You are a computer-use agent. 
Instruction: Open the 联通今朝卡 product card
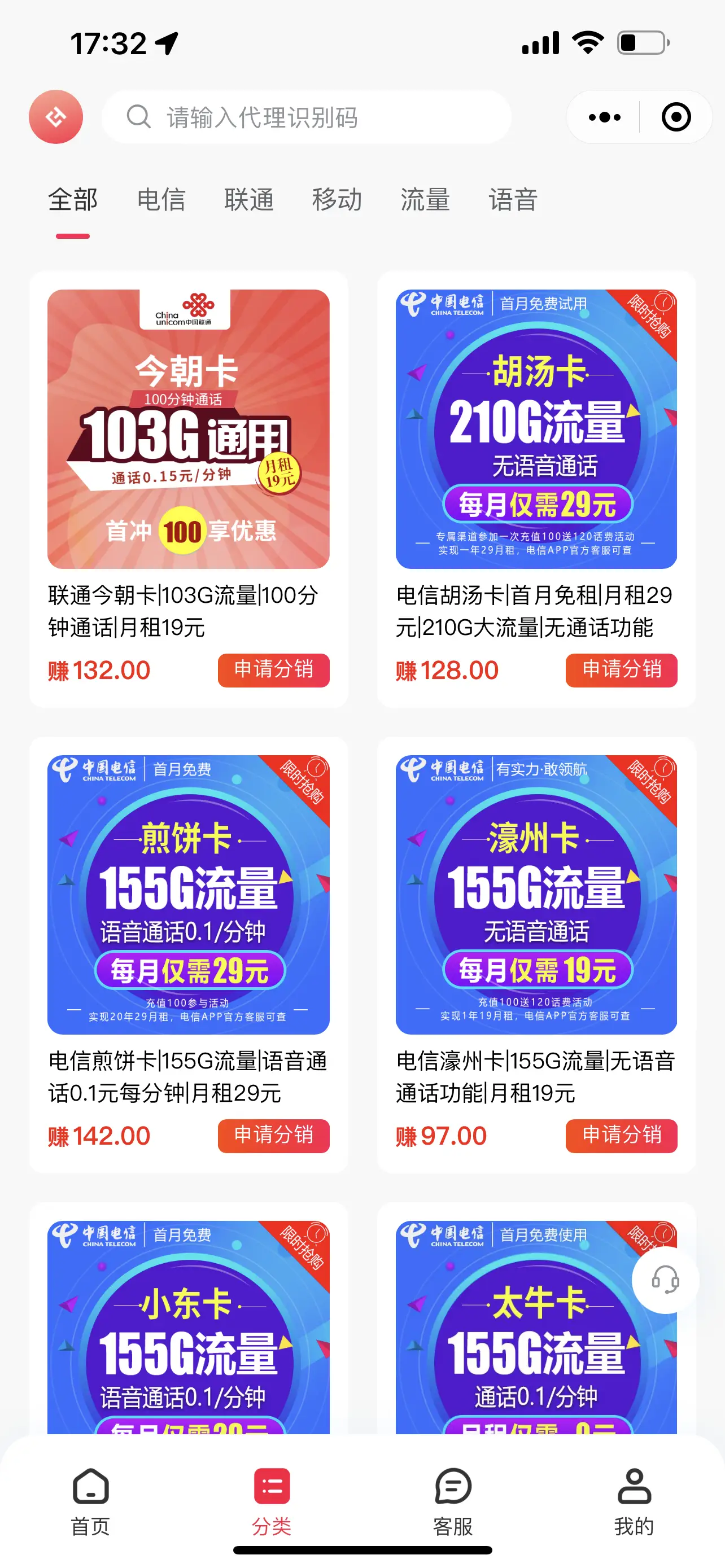pyautogui.click(x=188, y=429)
